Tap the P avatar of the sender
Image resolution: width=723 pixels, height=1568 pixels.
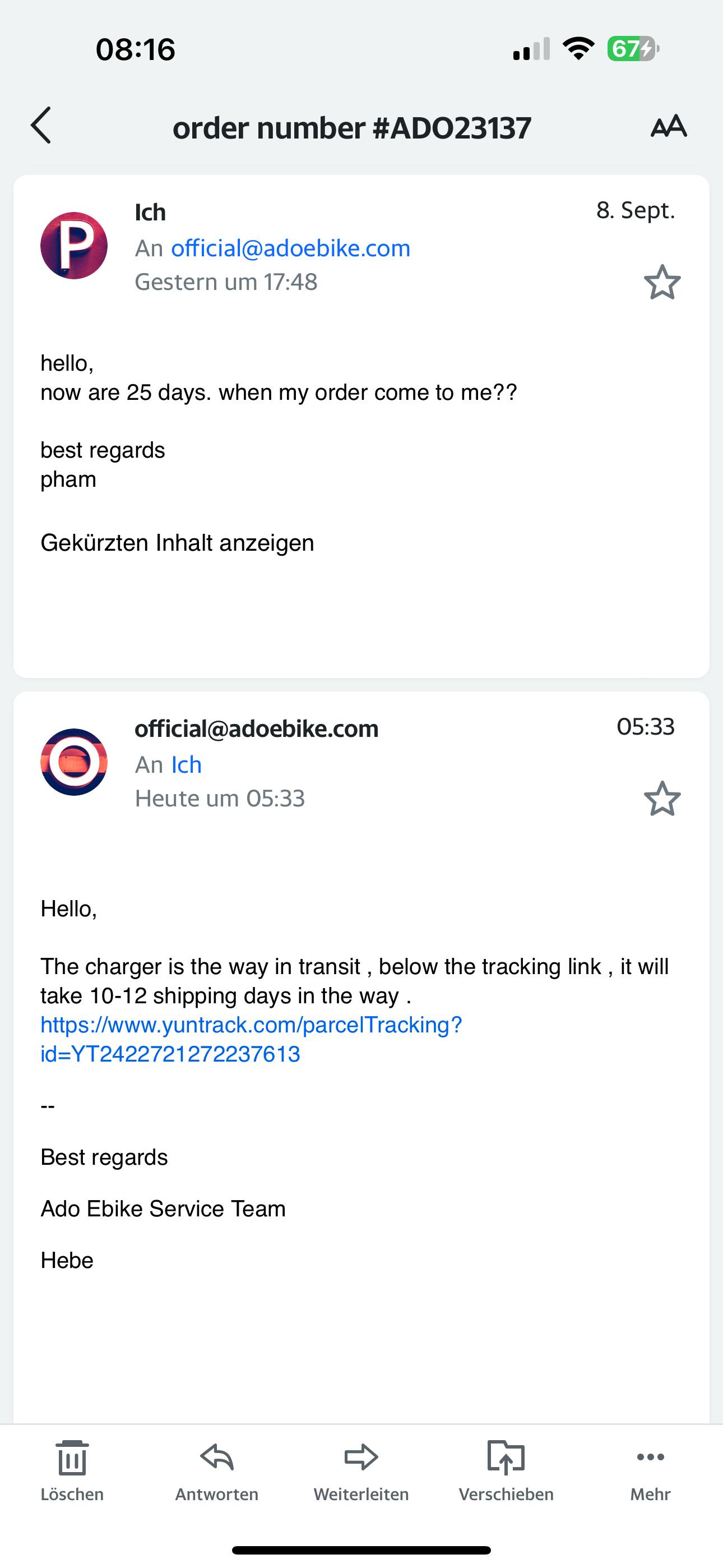pos(73,246)
